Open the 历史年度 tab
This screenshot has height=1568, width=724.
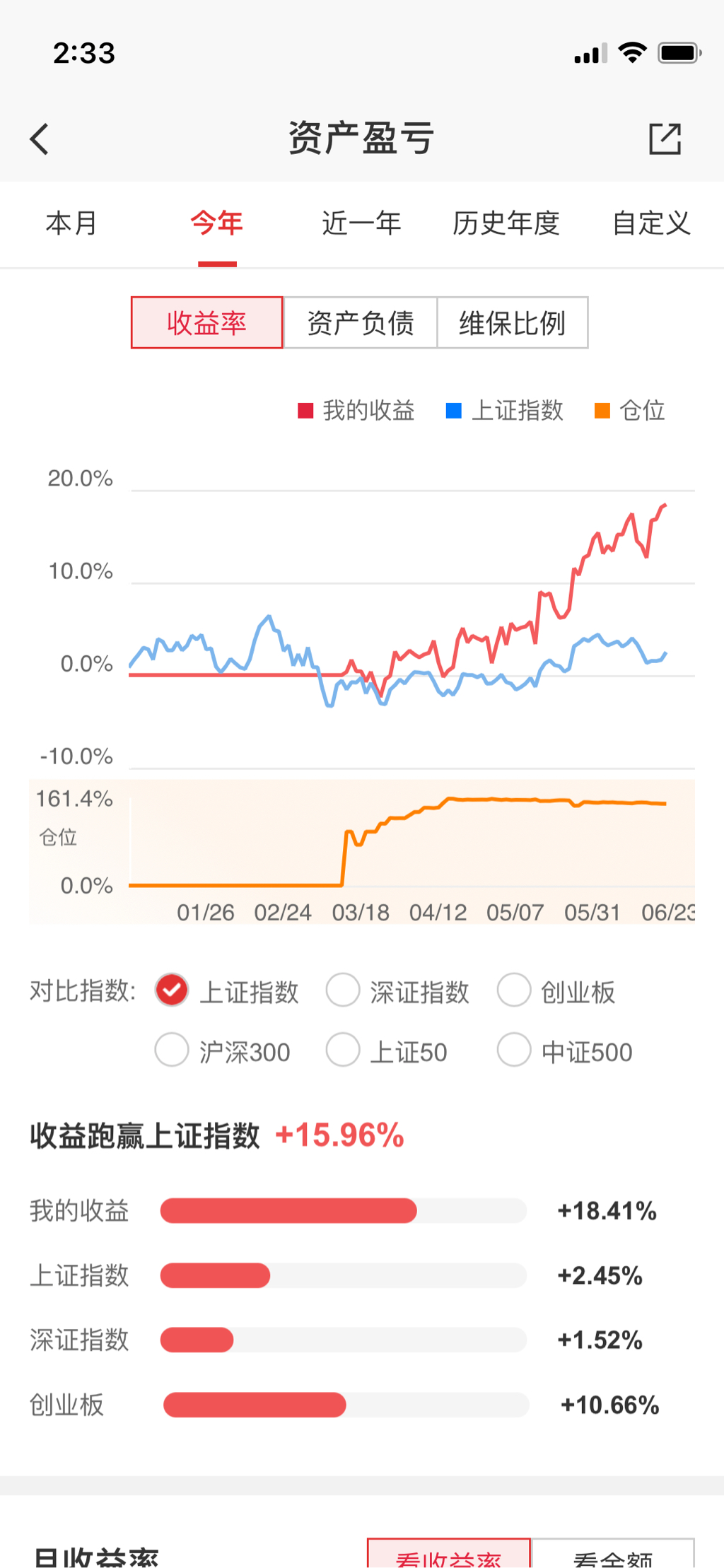click(x=506, y=223)
